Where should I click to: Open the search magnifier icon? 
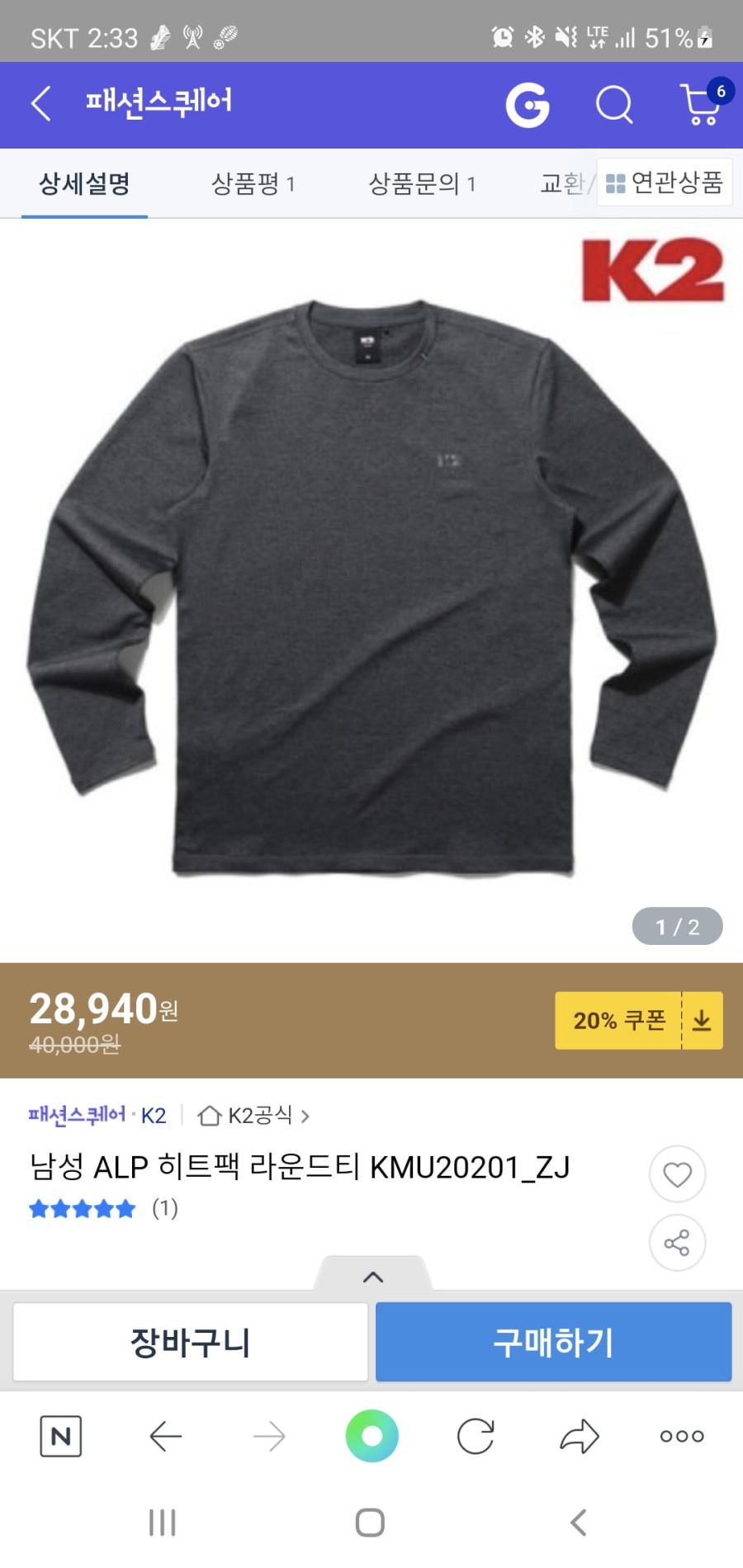point(614,105)
